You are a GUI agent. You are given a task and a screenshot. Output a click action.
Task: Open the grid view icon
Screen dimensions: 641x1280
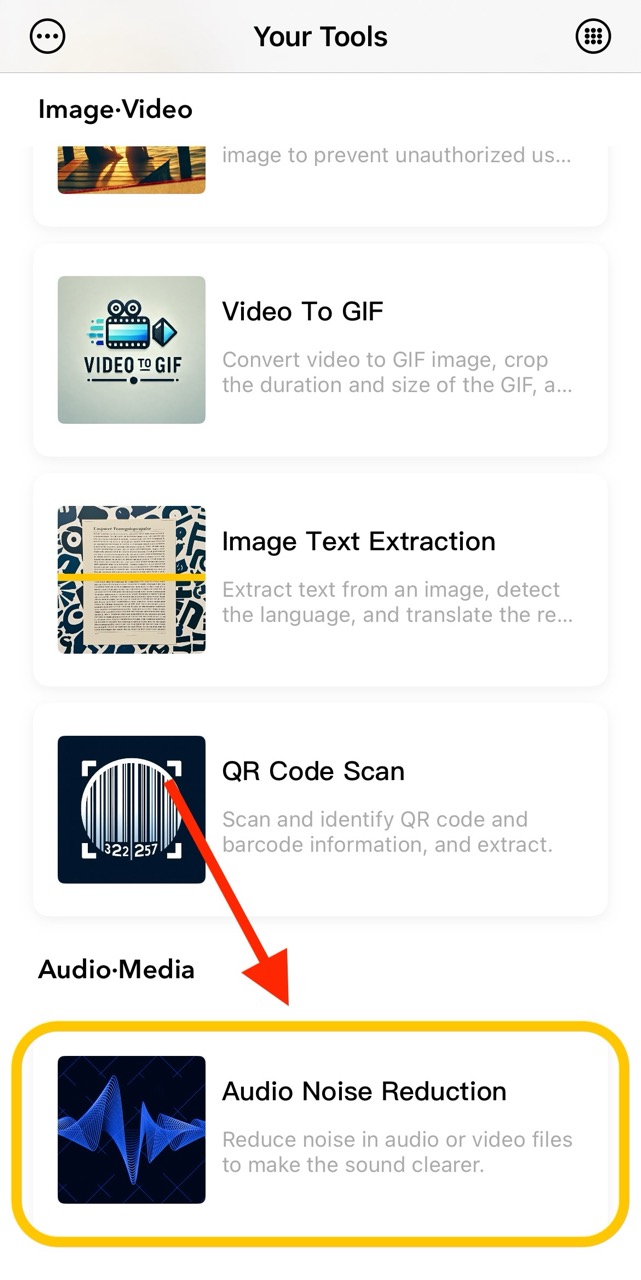pos(593,37)
